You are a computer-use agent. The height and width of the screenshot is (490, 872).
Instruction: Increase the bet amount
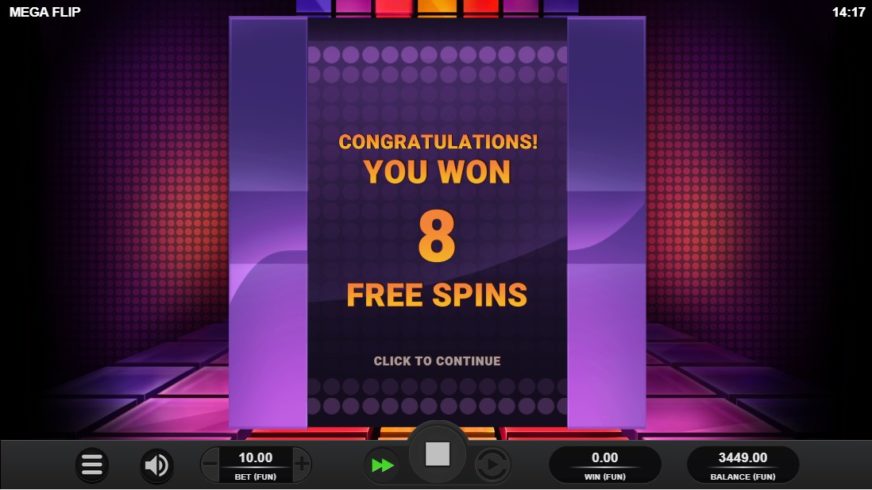coord(301,465)
